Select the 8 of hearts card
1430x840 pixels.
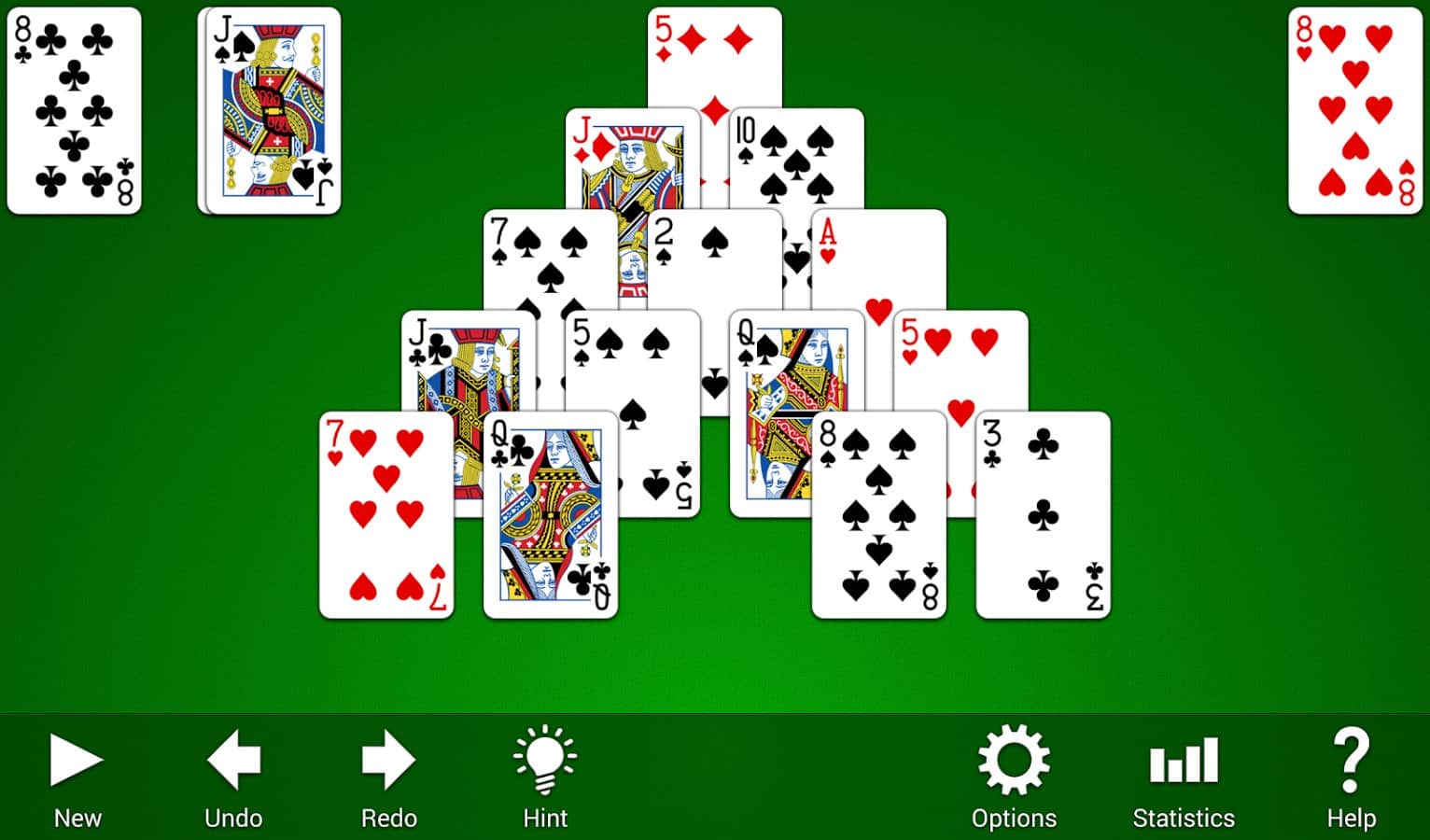tap(1355, 111)
